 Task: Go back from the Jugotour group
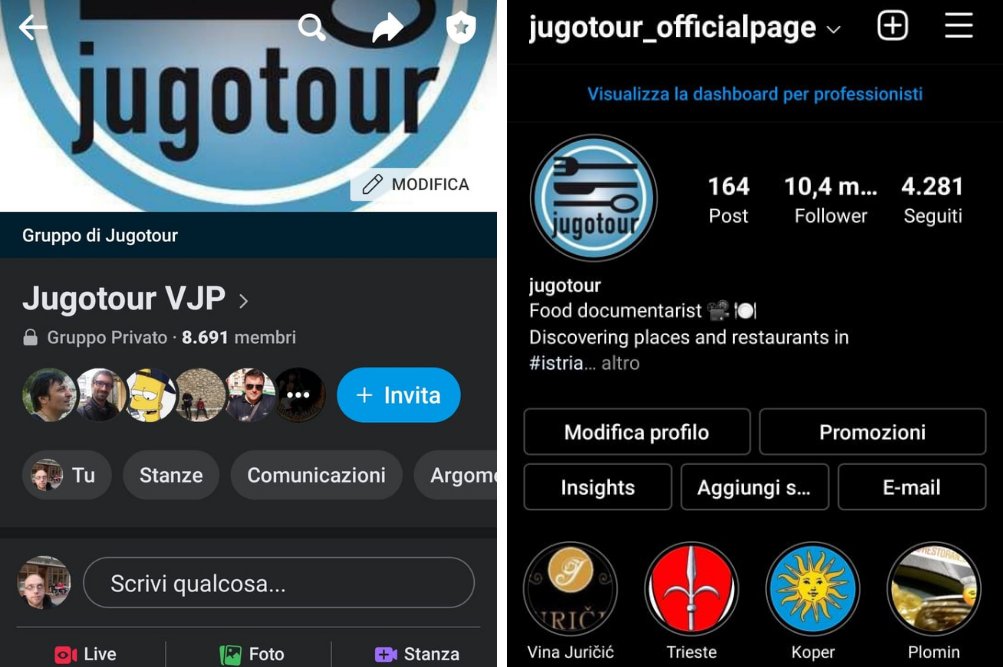(33, 27)
